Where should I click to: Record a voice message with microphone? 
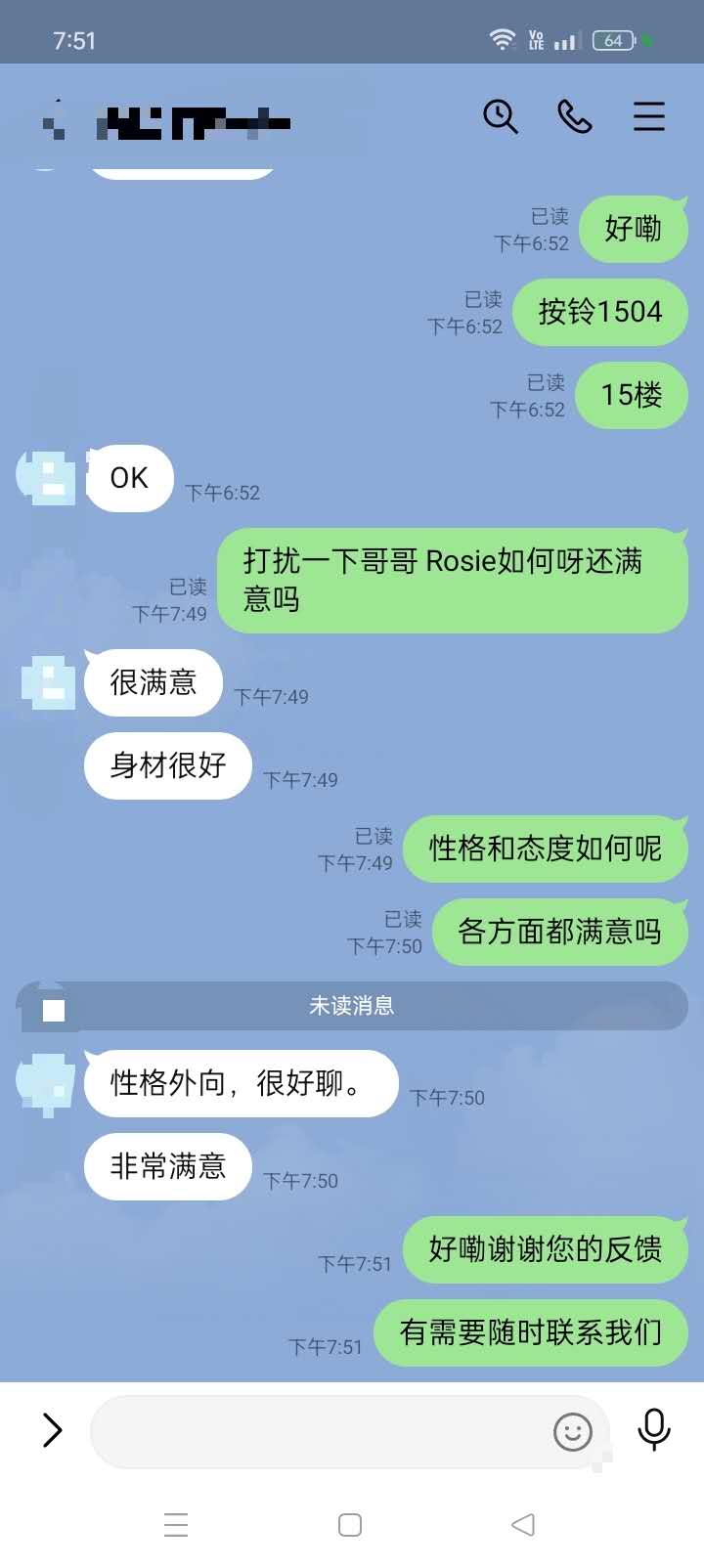click(x=654, y=1430)
